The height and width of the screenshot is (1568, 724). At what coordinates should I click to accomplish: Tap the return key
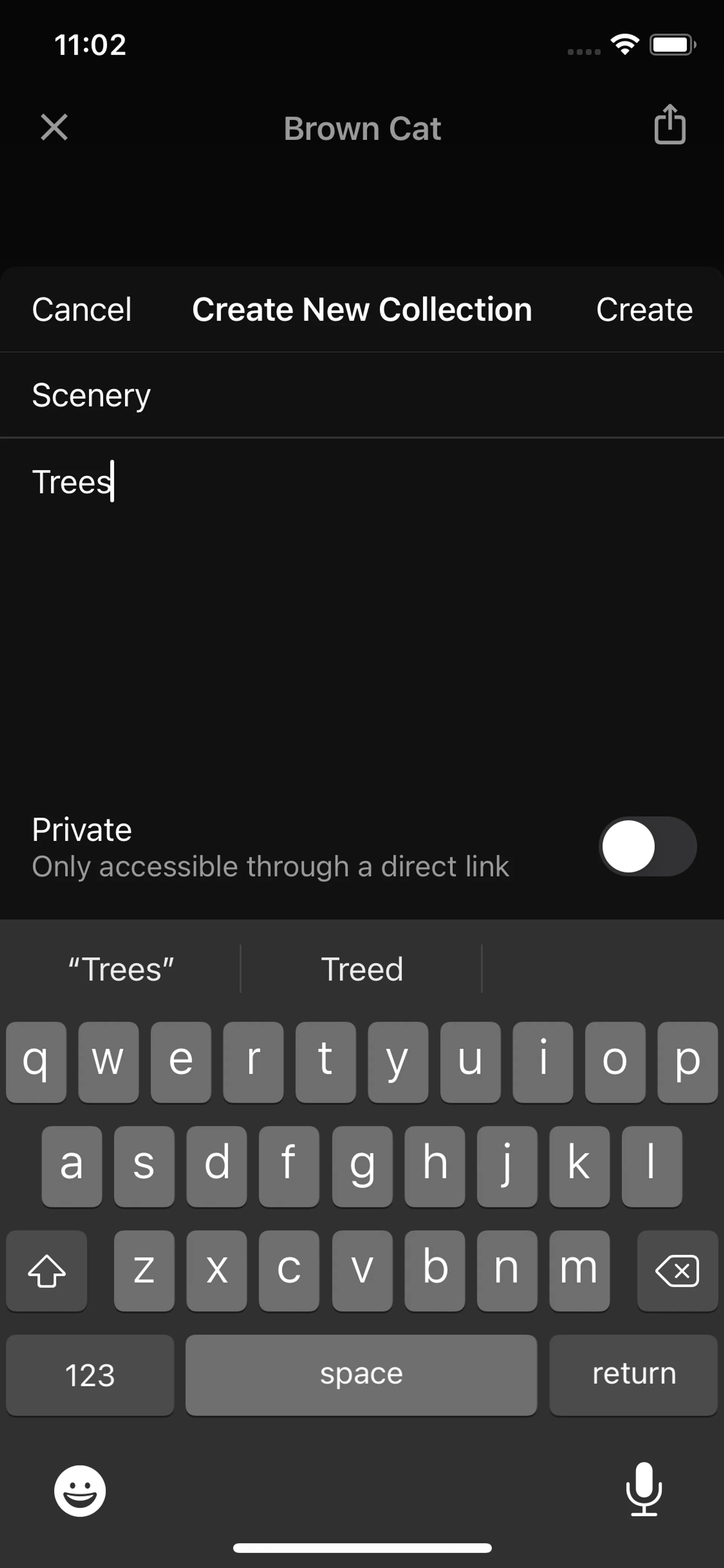tap(633, 1374)
